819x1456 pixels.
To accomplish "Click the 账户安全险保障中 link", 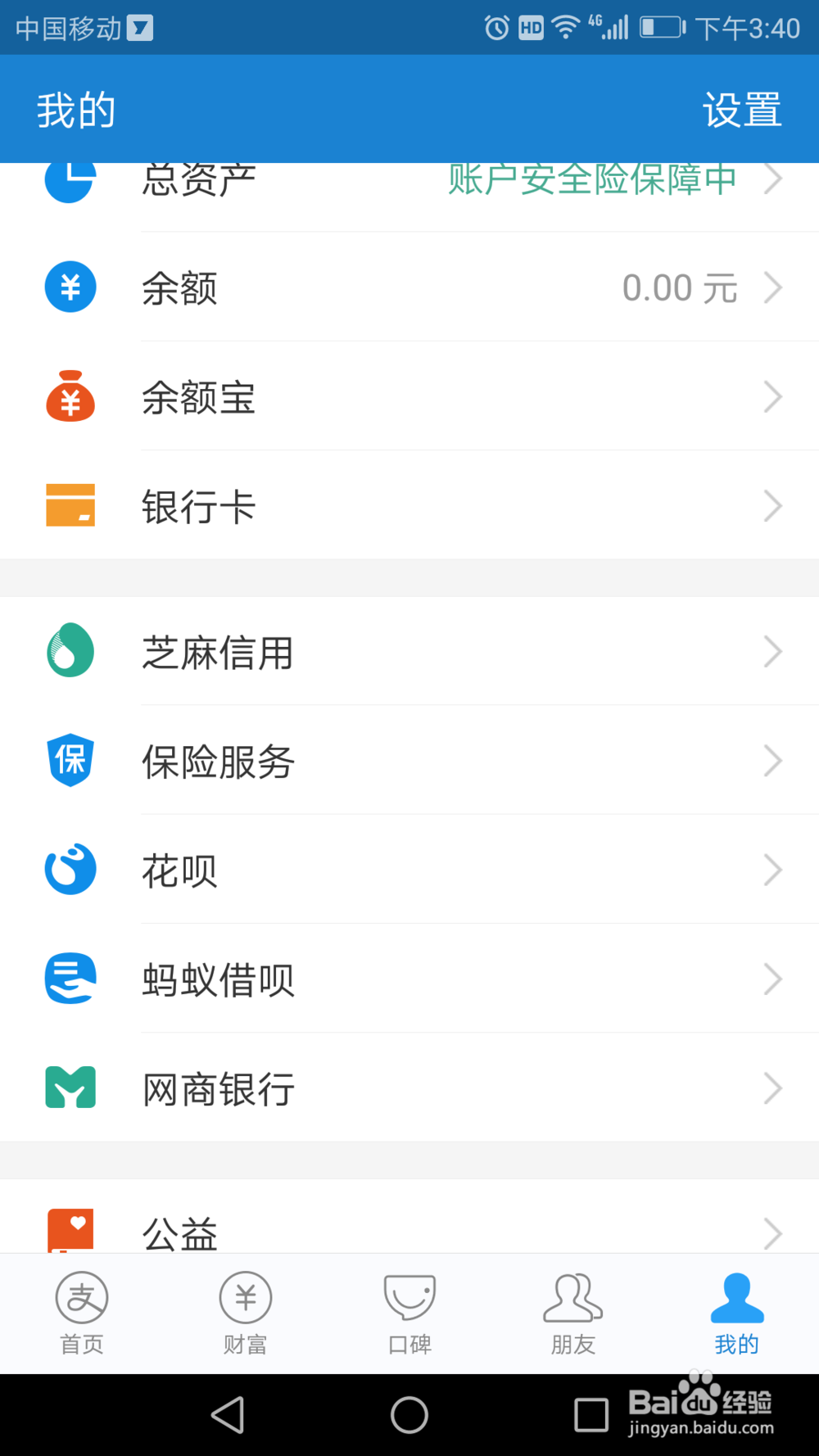I will [590, 179].
